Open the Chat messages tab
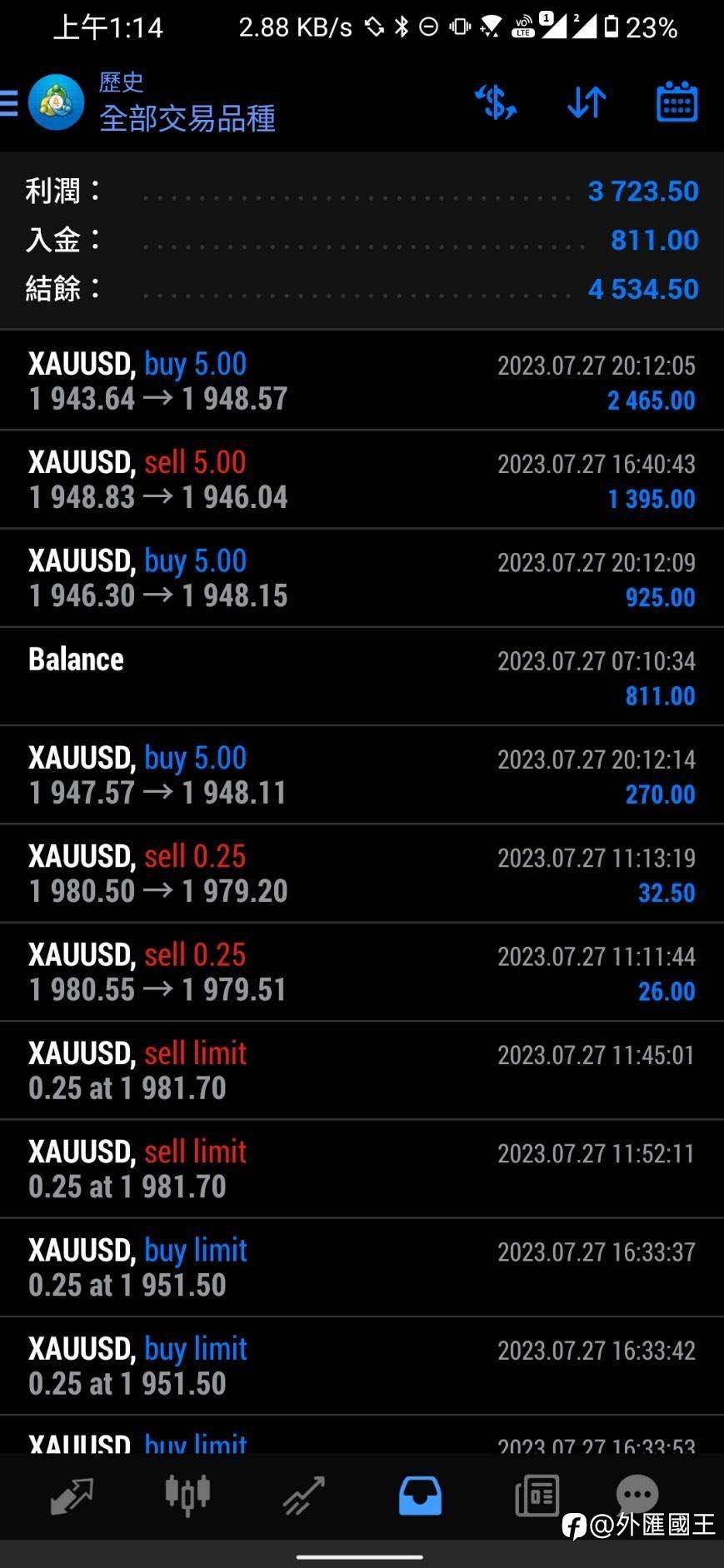Screen dimensions: 724x1568 [x=637, y=1494]
